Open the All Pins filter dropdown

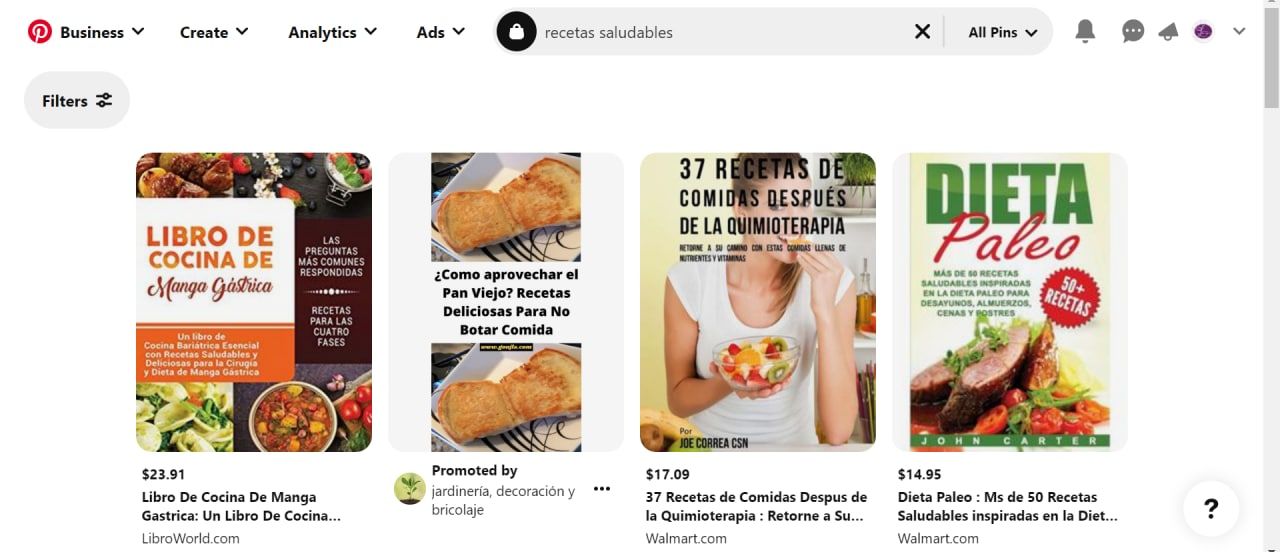(1002, 32)
